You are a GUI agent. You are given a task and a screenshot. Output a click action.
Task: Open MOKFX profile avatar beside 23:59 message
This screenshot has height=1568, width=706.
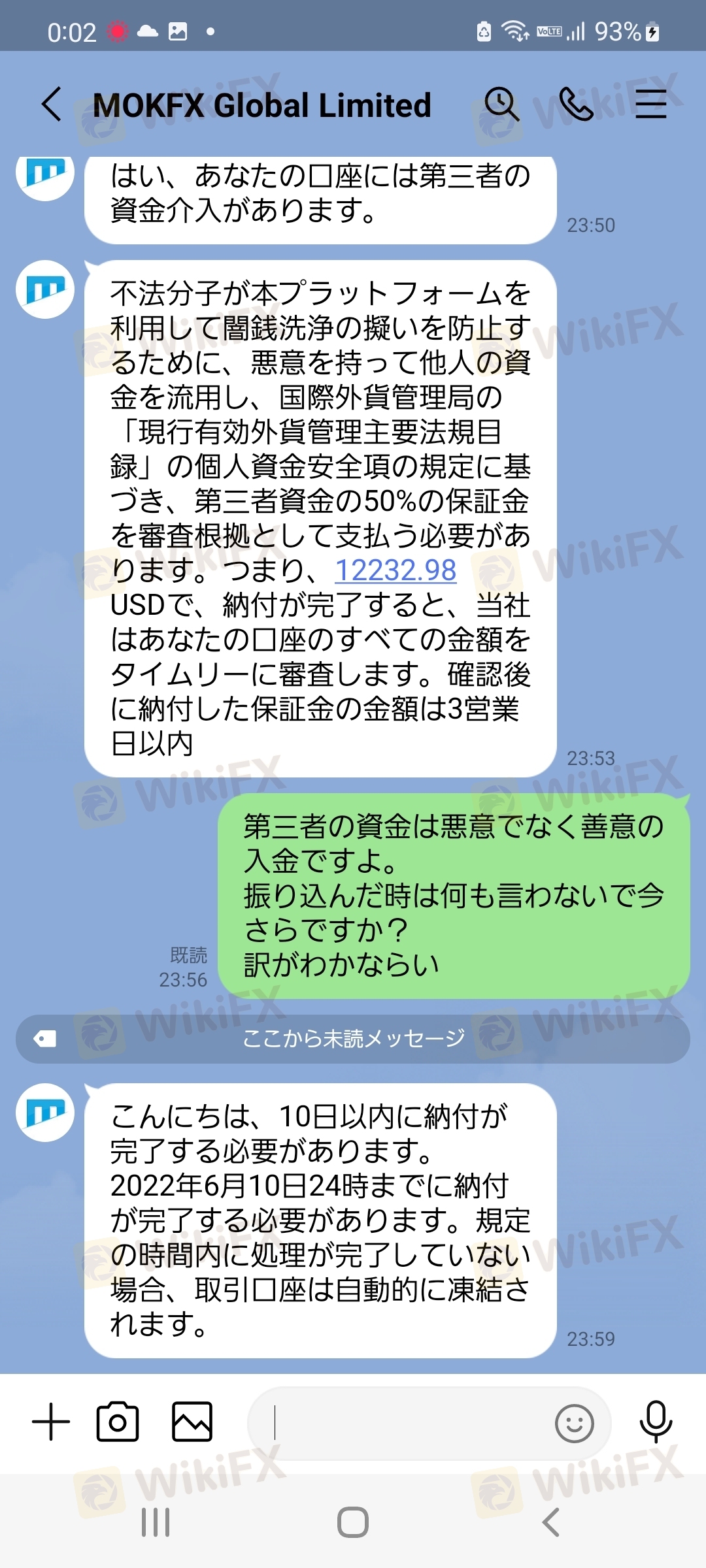click(x=45, y=1113)
